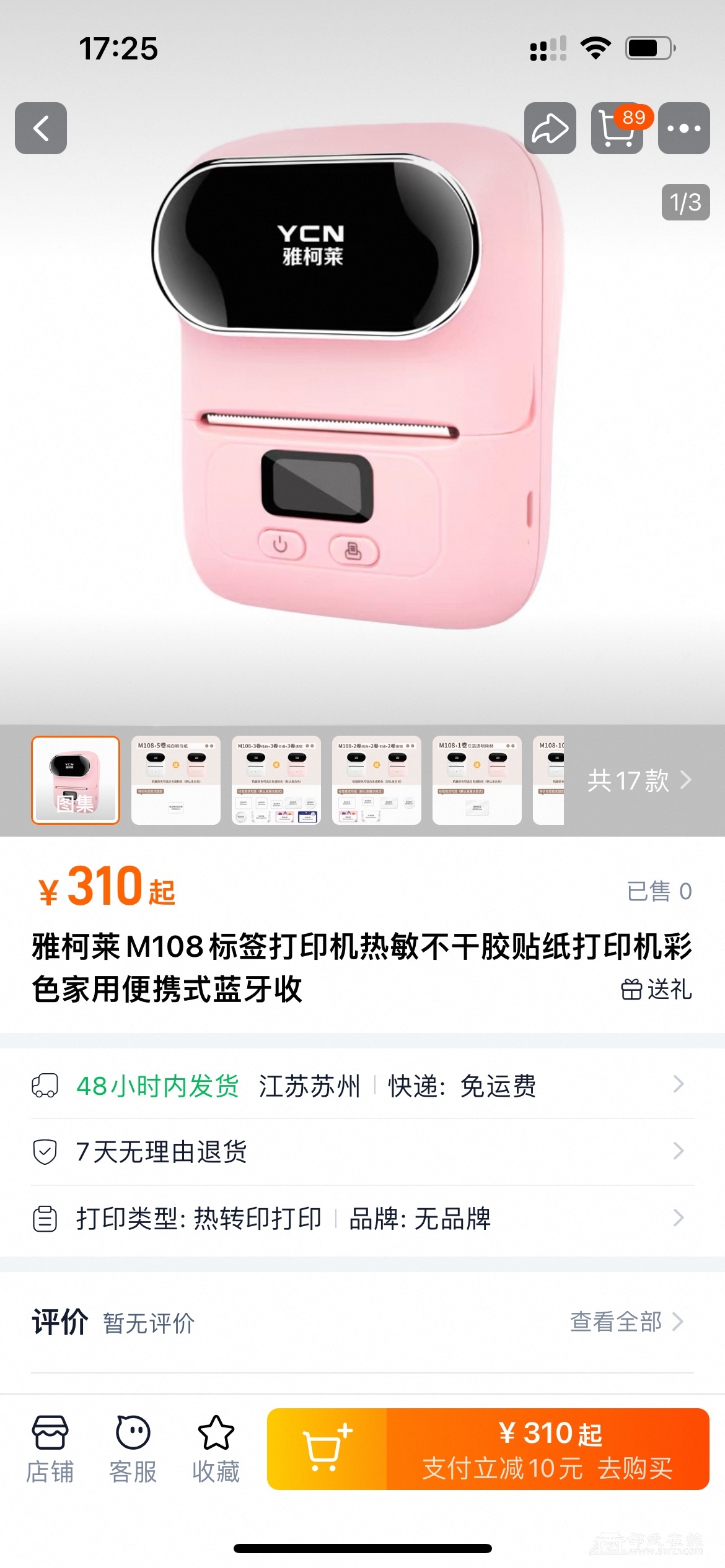This screenshot has height=1568, width=725.
Task: Tap the 送礼 gift button
Action: (x=656, y=989)
